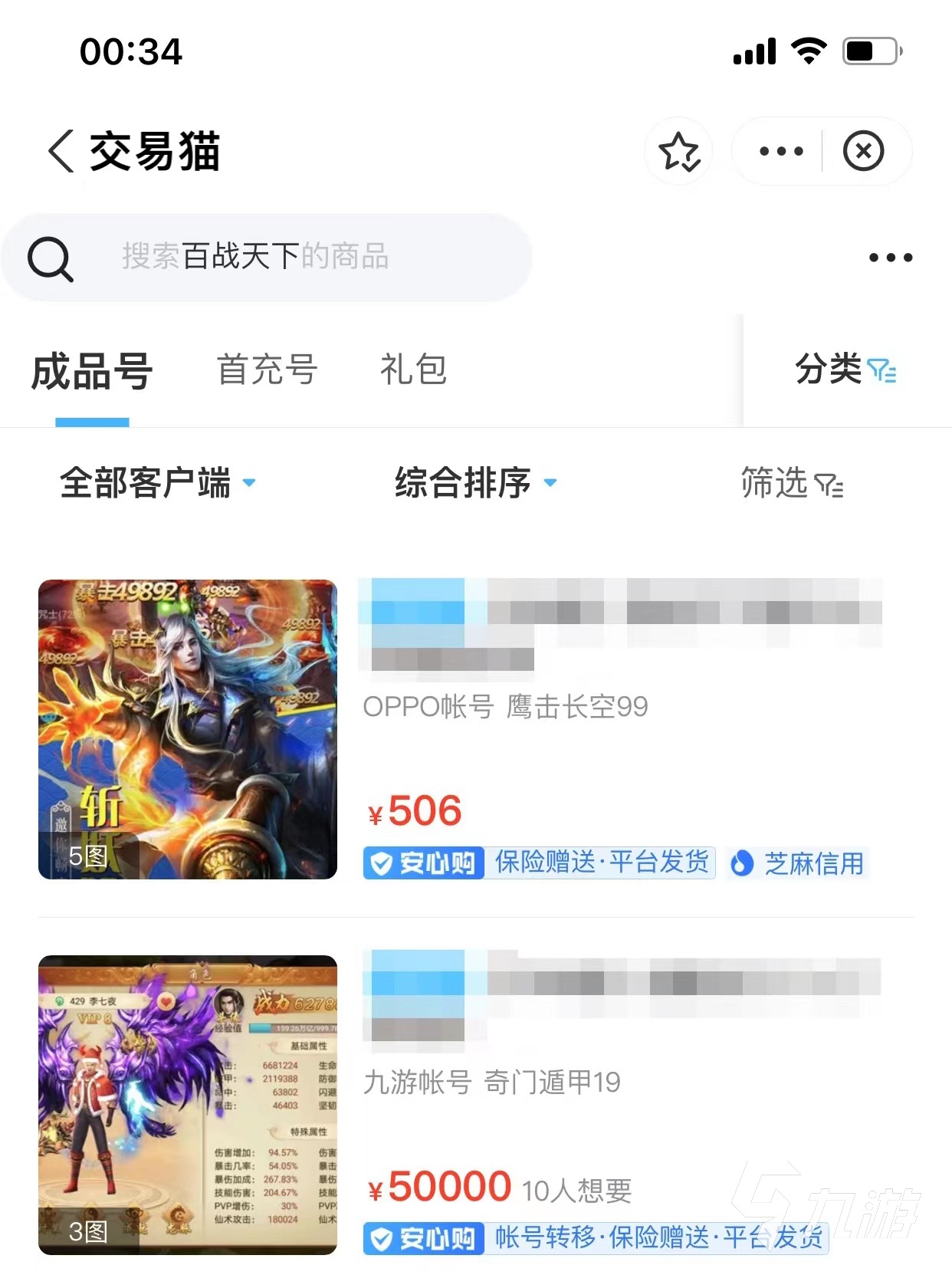Switch to the 首充号 tab
Viewport: 952px width, 1275px height.
(267, 370)
